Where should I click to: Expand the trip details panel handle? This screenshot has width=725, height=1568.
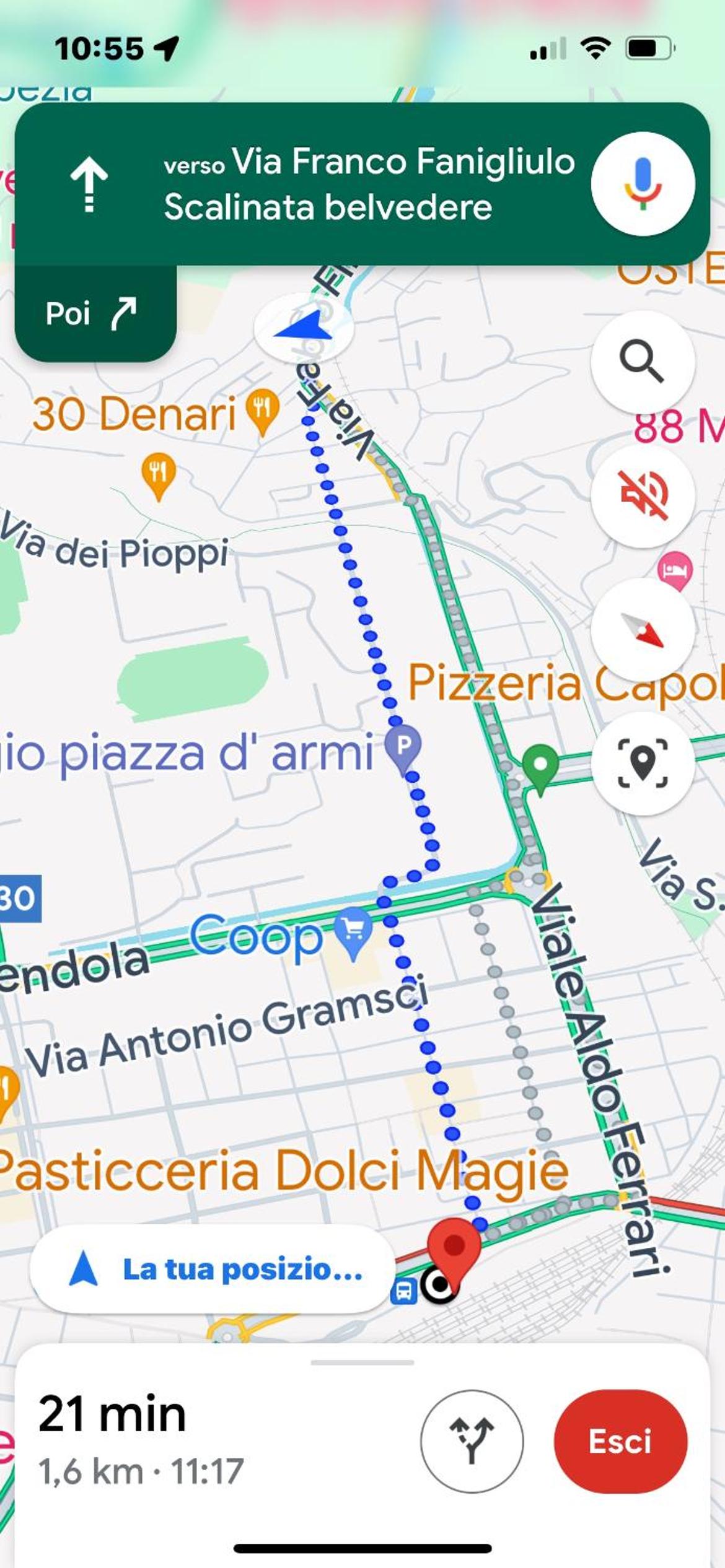tap(362, 1362)
